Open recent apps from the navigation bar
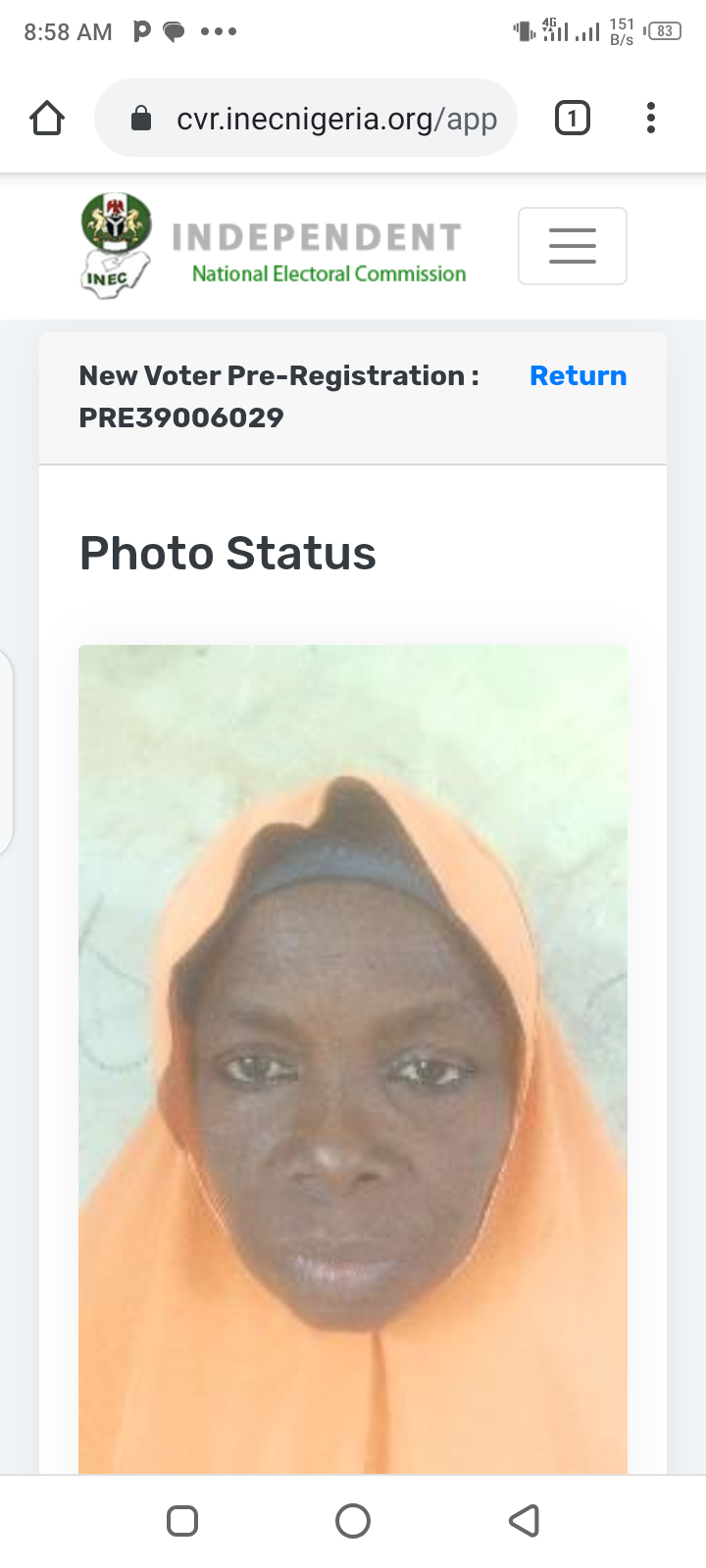Screen dimensions: 706x1568 point(182,1521)
